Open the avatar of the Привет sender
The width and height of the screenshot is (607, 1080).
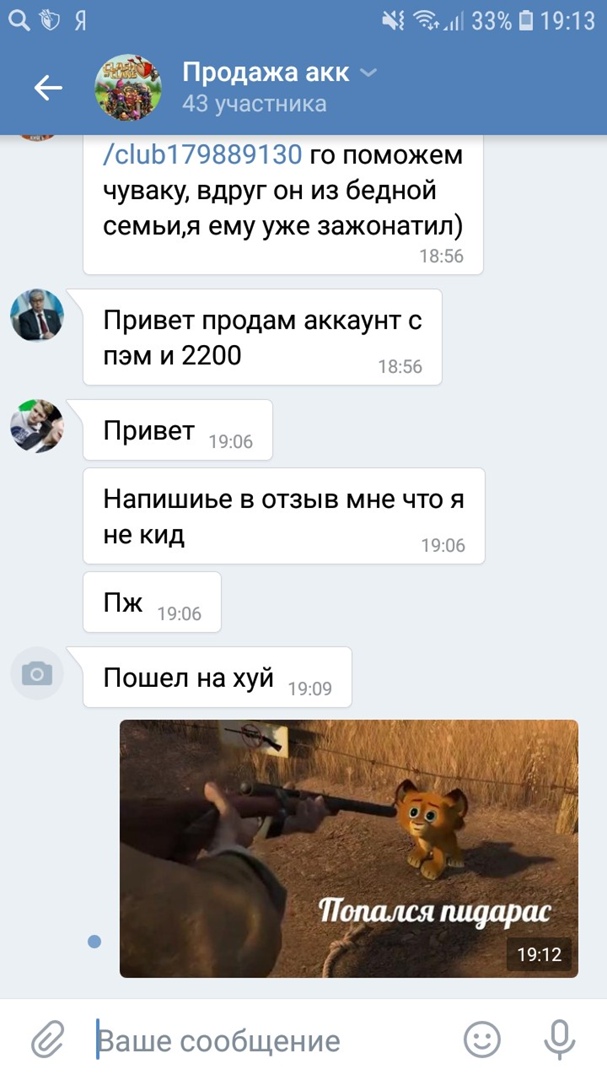point(37,426)
